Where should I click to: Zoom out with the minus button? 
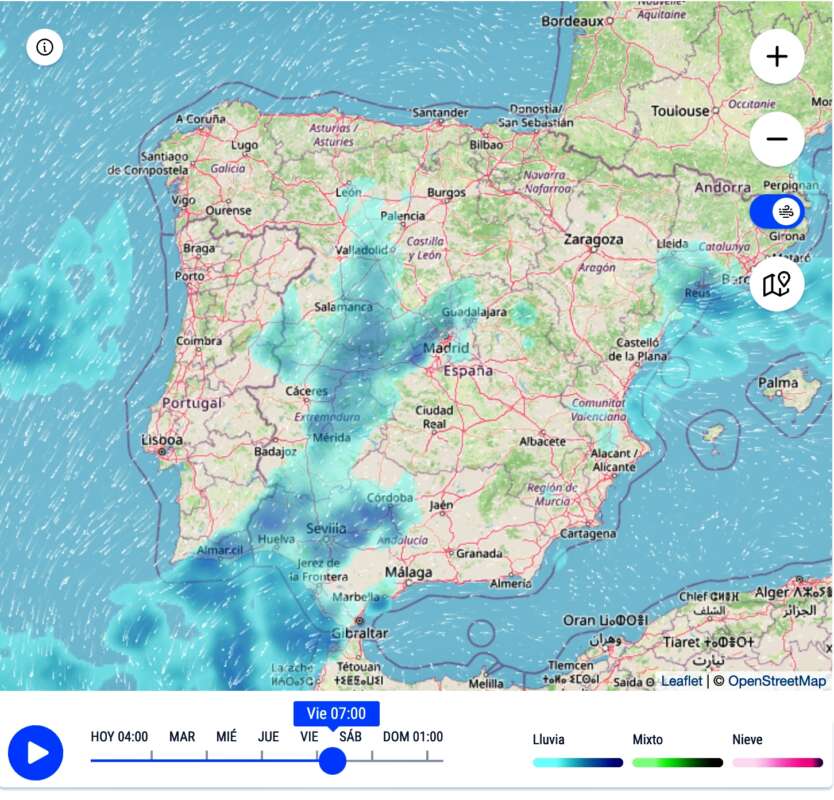click(777, 139)
